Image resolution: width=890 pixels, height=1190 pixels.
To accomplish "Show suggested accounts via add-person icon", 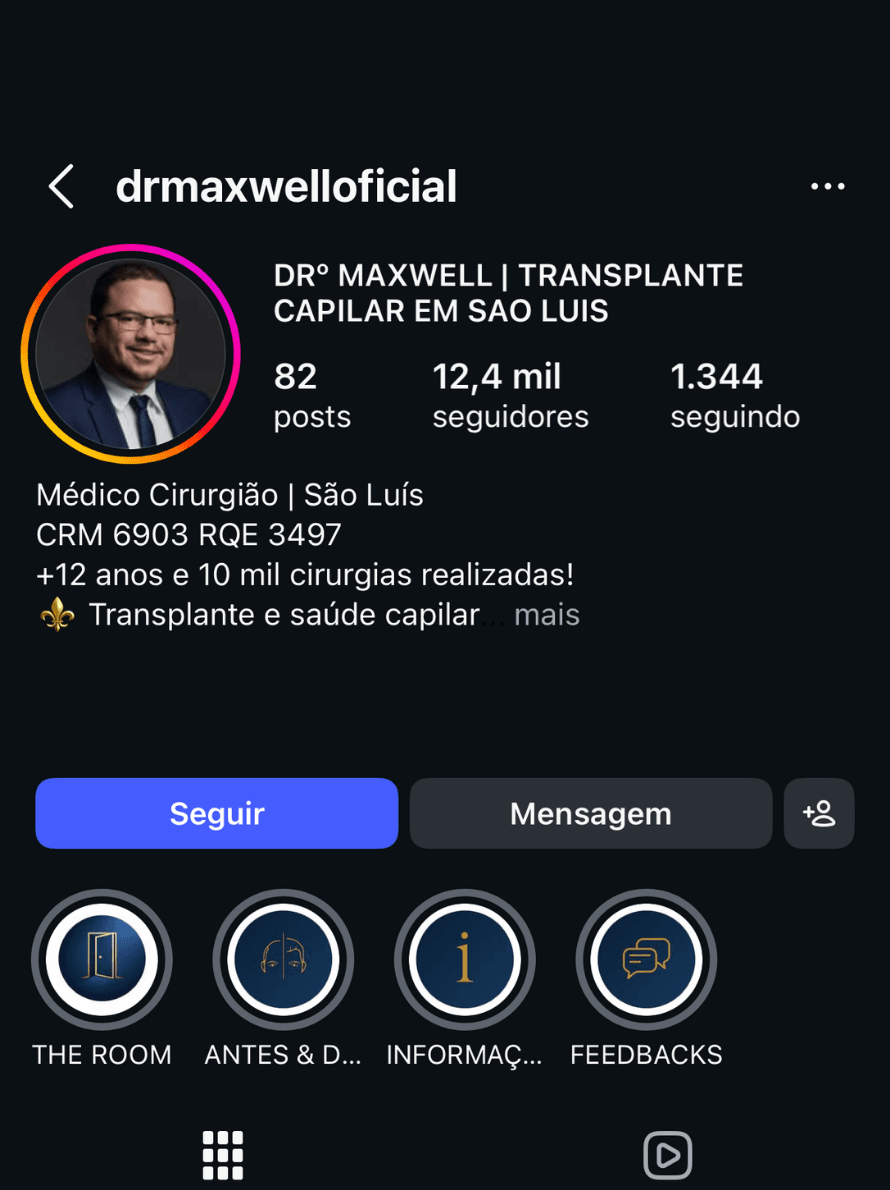I will point(819,813).
